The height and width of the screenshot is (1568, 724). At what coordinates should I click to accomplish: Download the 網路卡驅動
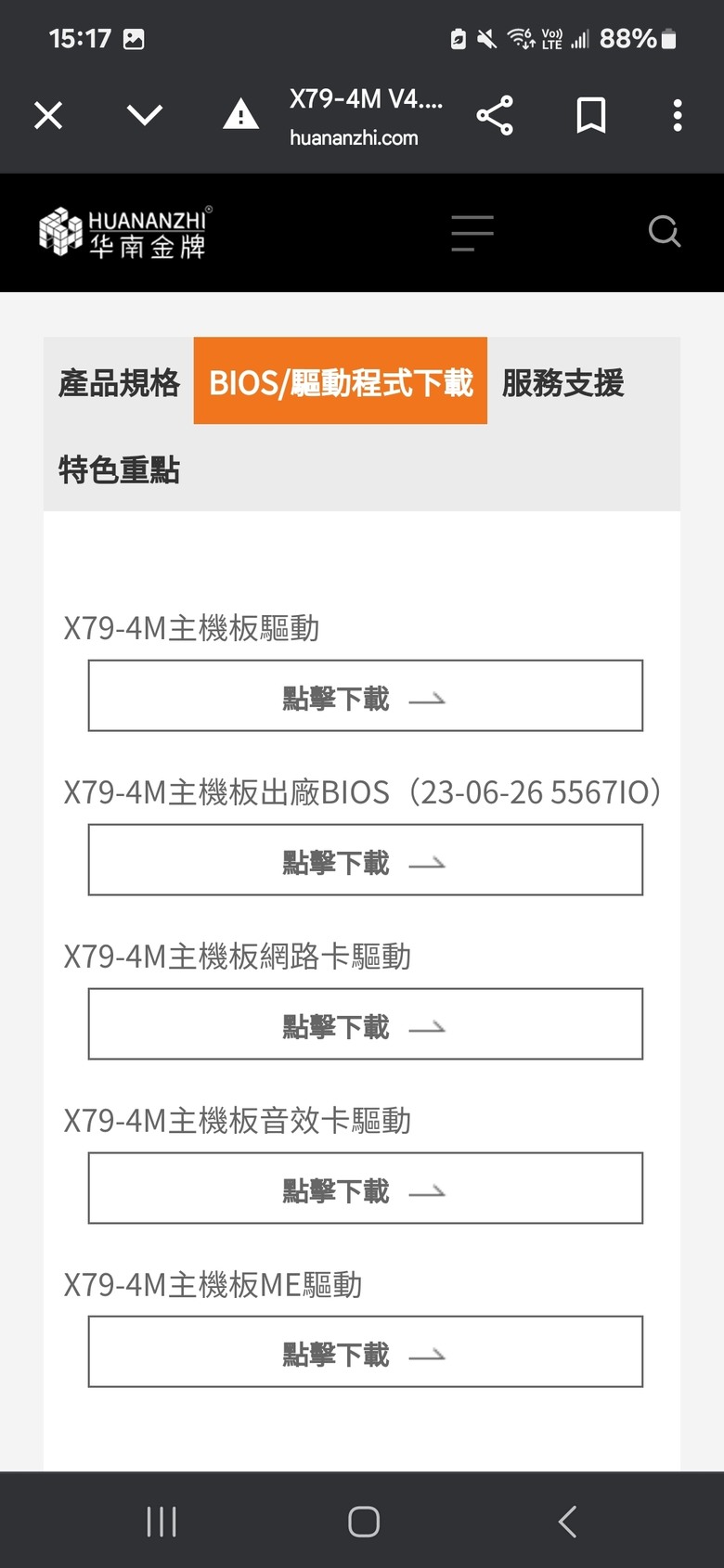(366, 1024)
